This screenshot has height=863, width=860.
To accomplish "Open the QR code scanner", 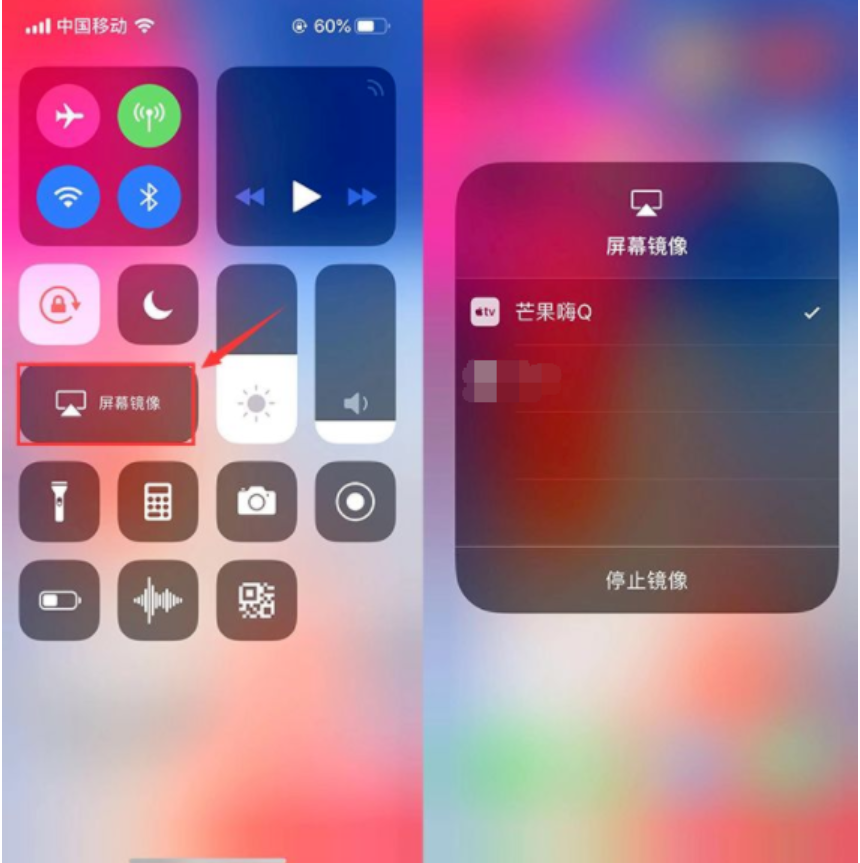I will [x=257, y=600].
